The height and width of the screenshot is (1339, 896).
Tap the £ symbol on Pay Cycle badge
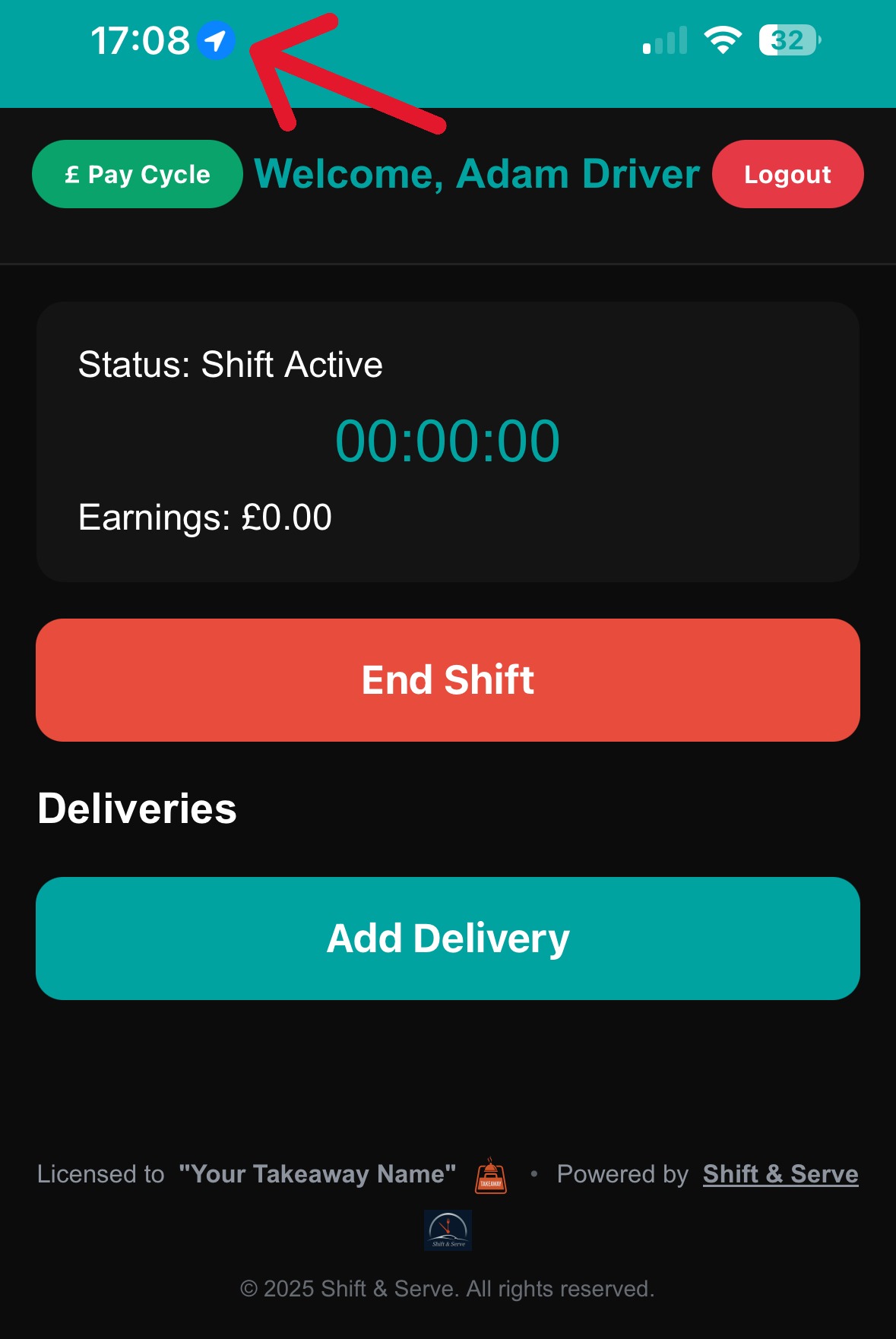point(73,174)
